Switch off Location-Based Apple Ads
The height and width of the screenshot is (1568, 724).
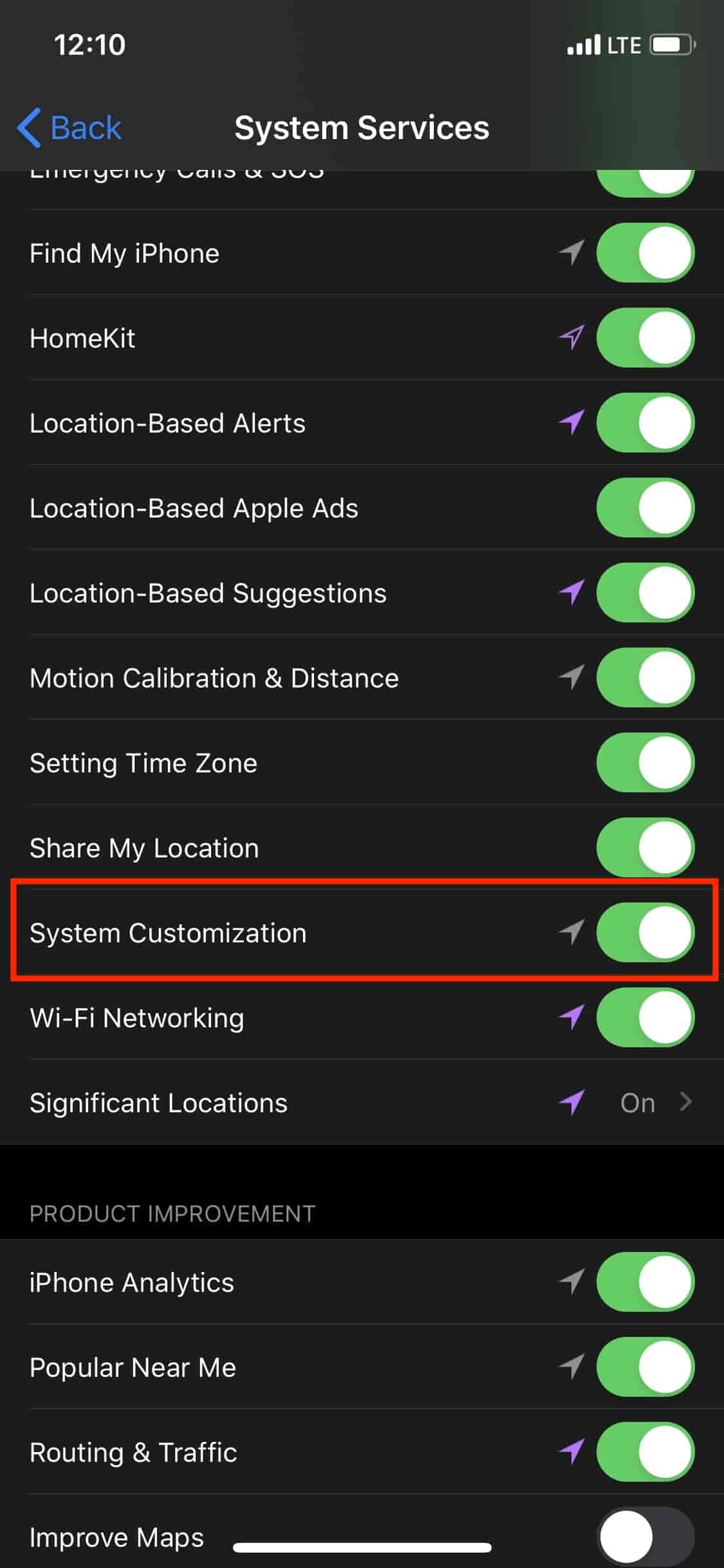tap(645, 508)
